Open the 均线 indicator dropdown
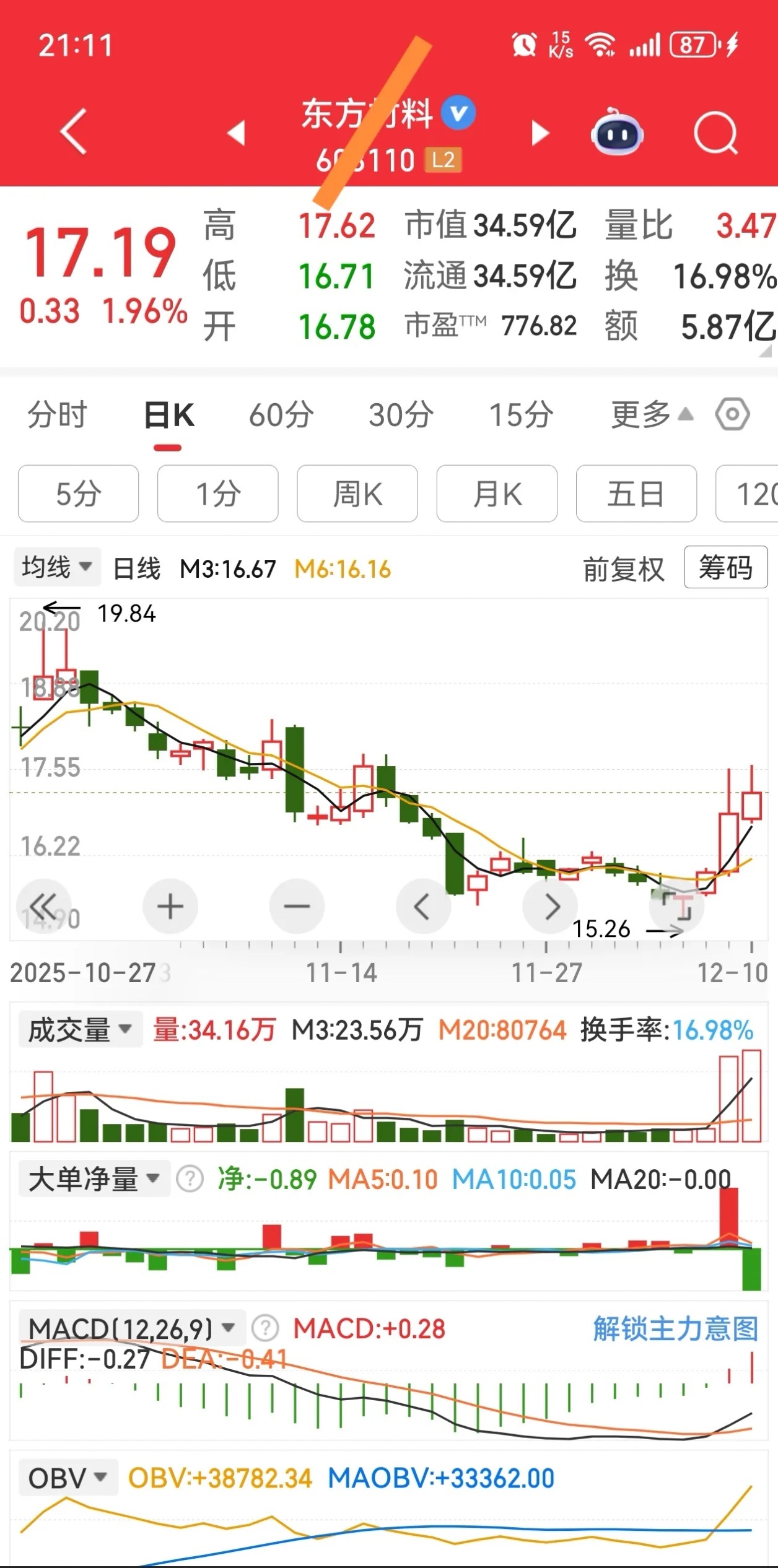778x1568 pixels. pyautogui.click(x=57, y=567)
